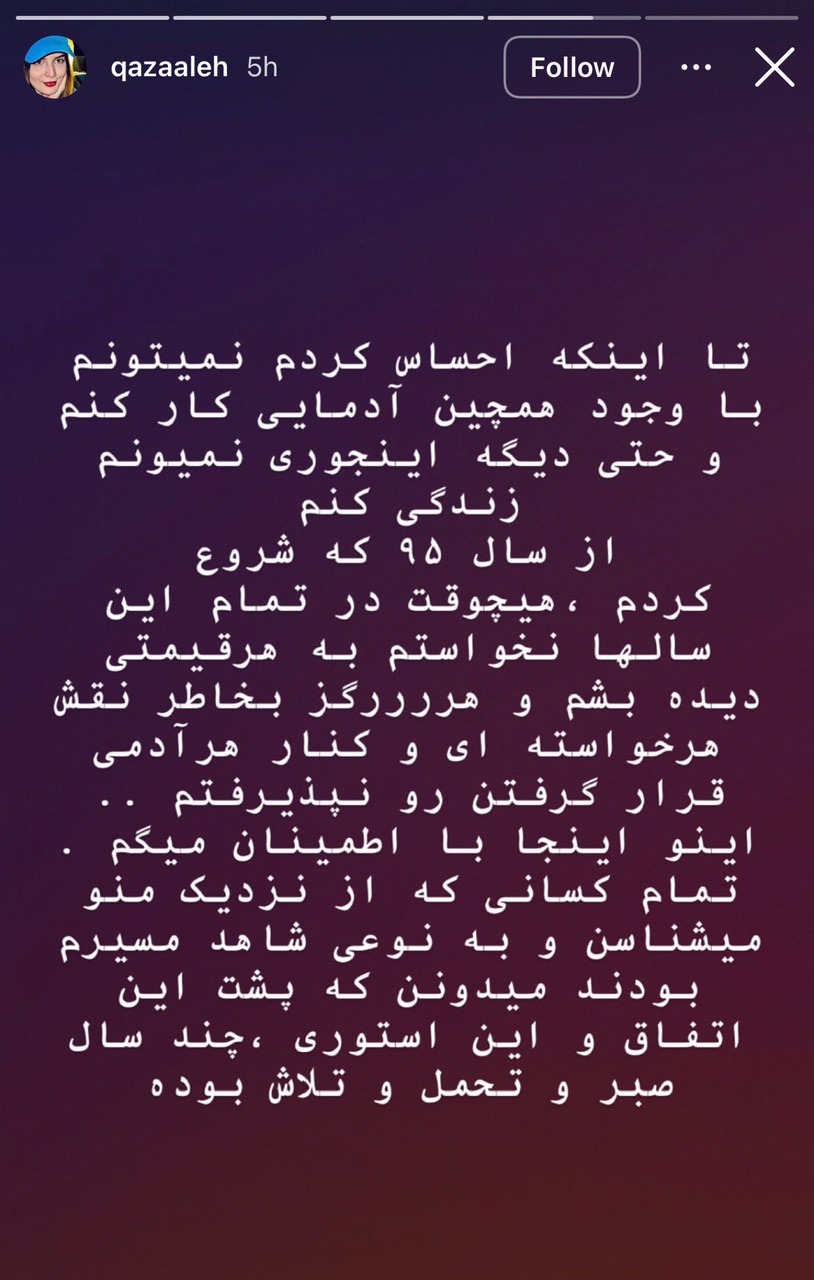Close the story with the X icon
This screenshot has height=1280, width=814.
(773, 68)
